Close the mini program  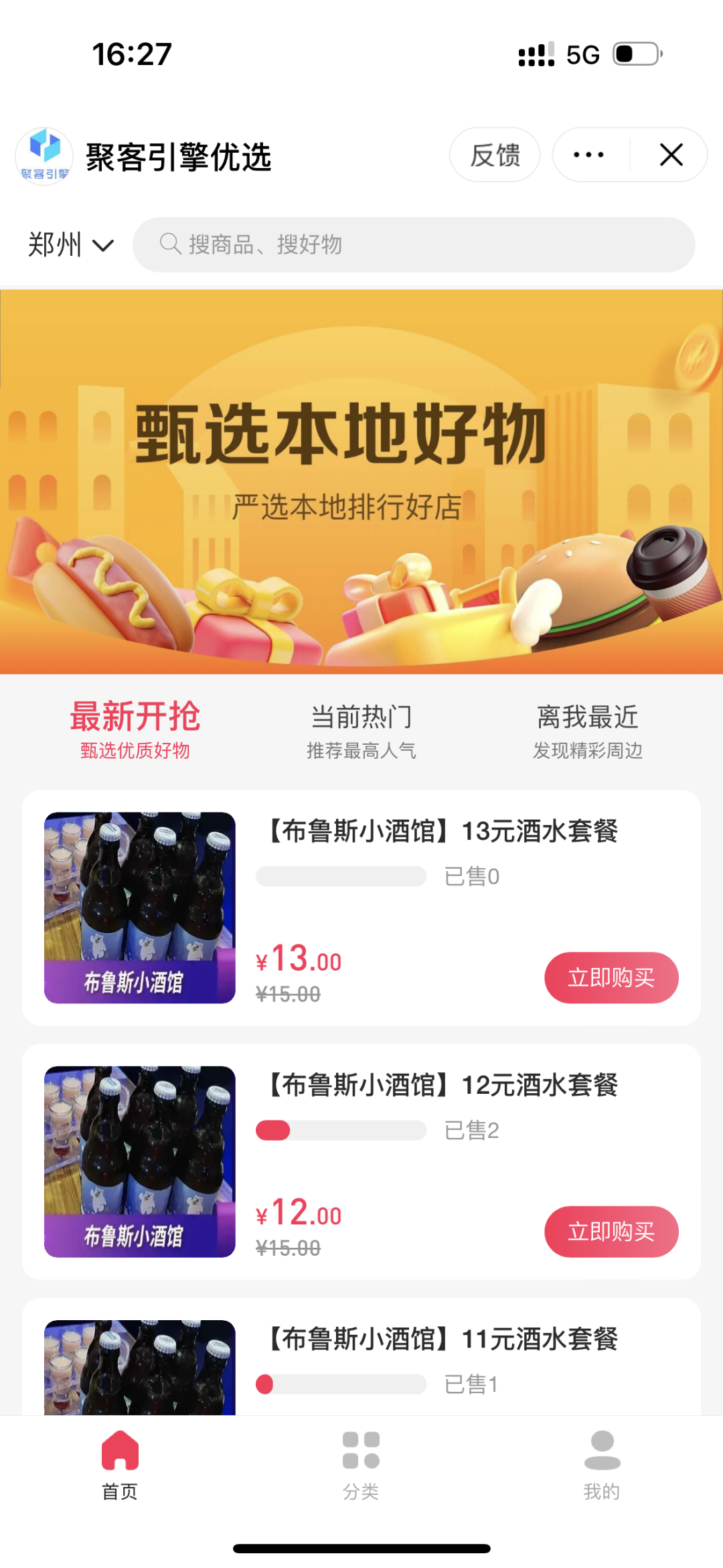tap(671, 155)
